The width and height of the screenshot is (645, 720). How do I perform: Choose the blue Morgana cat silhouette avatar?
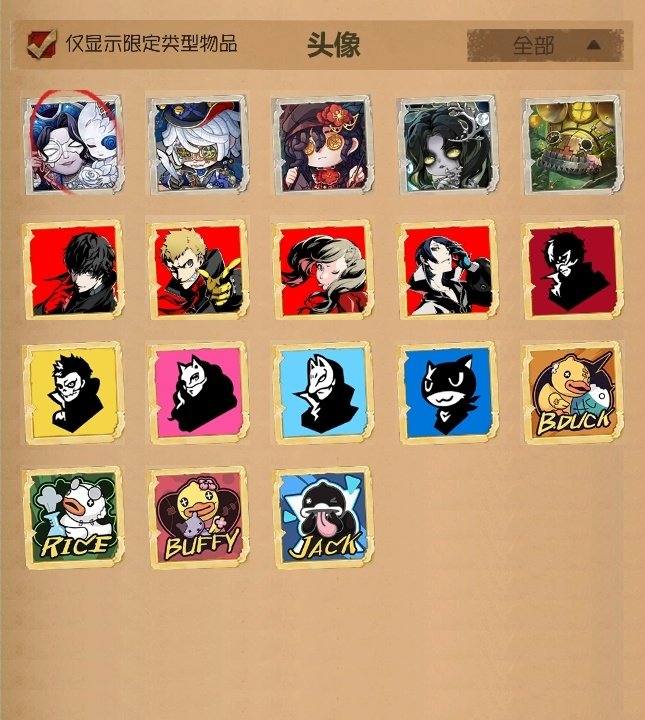tap(447, 394)
